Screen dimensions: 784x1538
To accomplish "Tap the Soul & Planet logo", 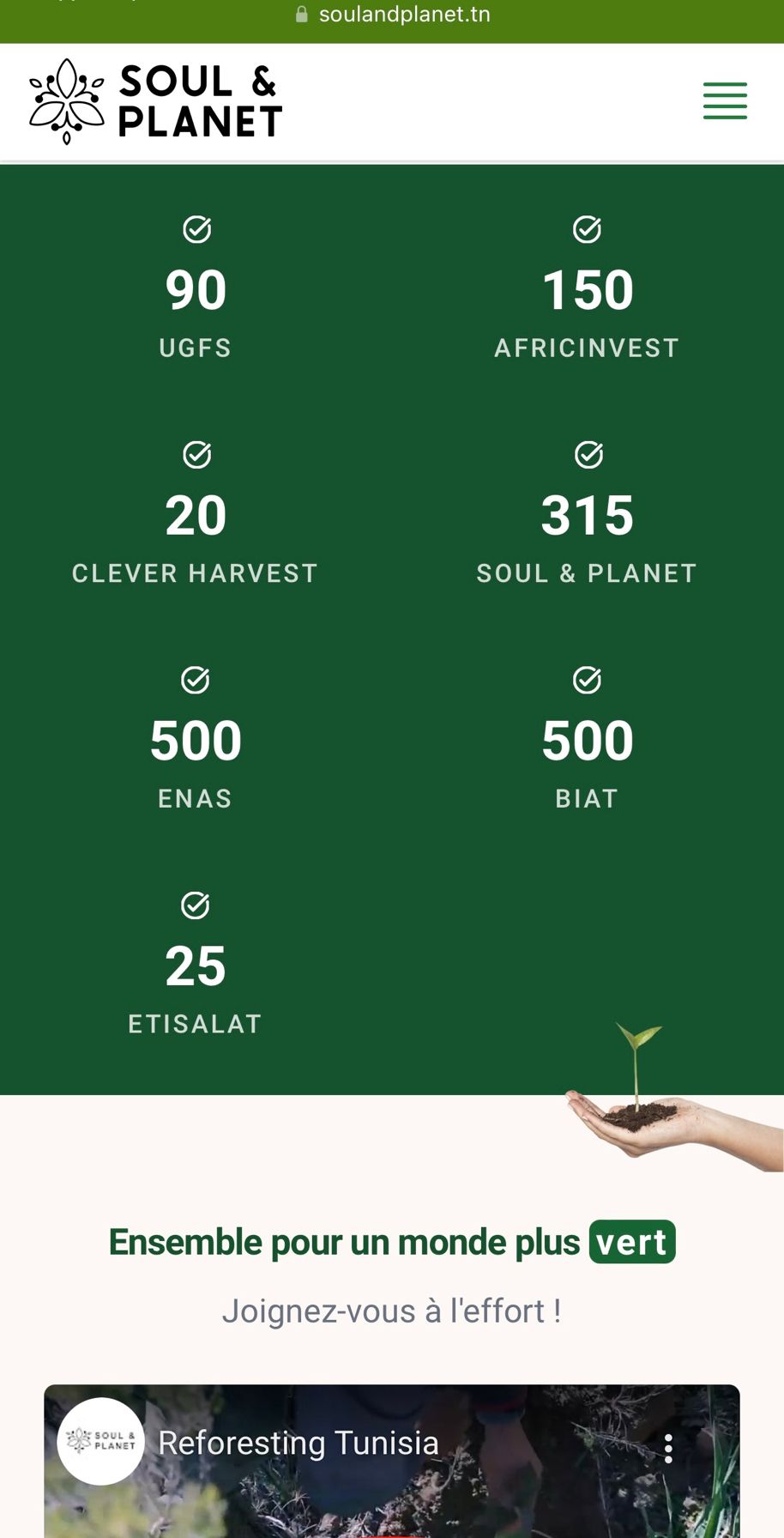I will point(155,101).
